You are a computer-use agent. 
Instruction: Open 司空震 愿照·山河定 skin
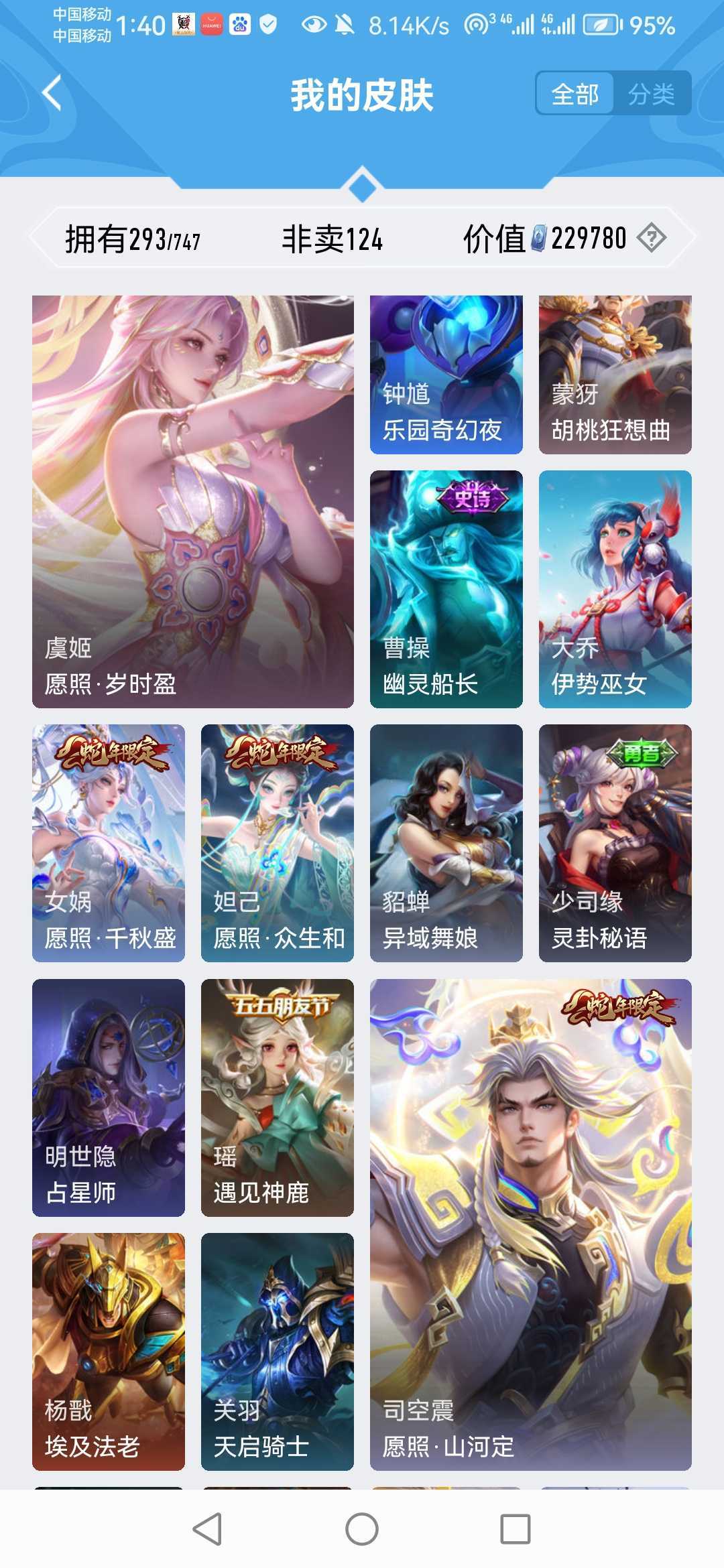click(x=530, y=1224)
